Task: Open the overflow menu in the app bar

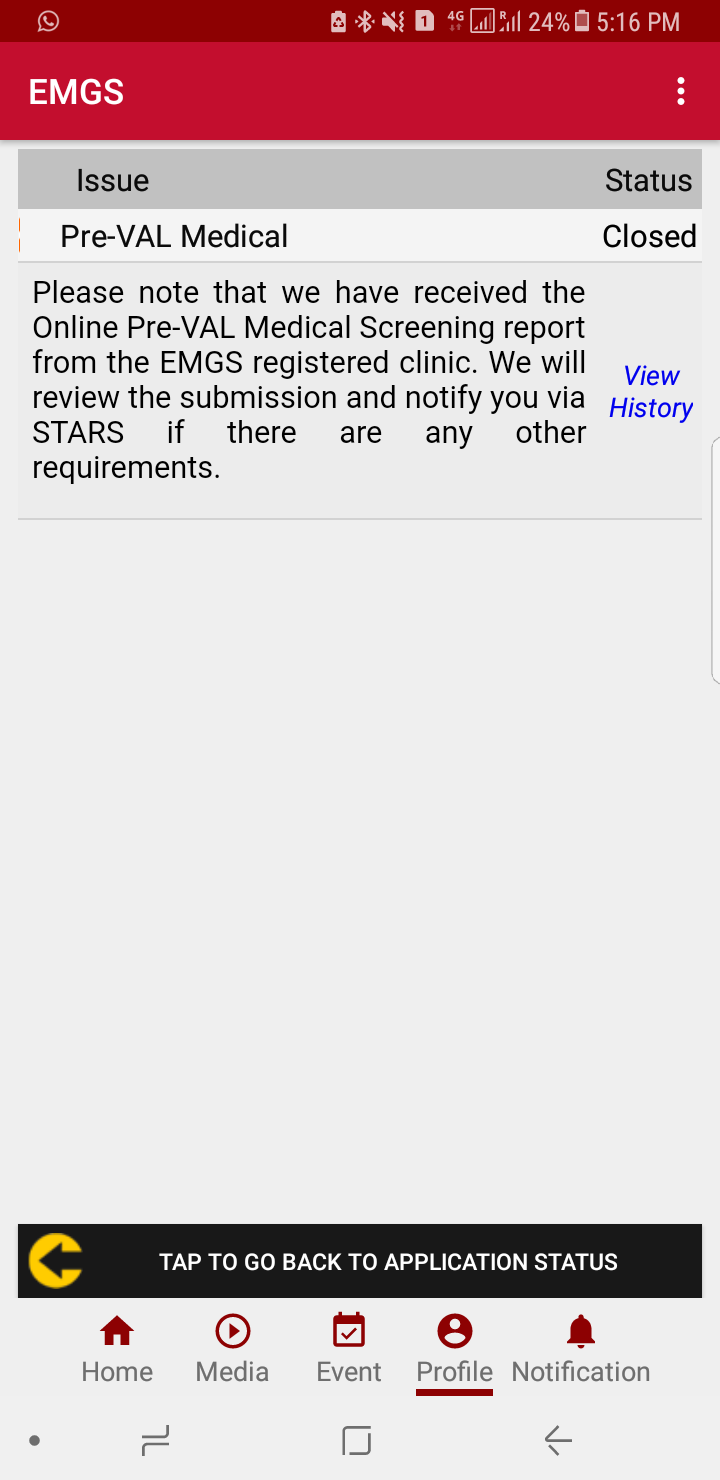Action: click(x=681, y=92)
